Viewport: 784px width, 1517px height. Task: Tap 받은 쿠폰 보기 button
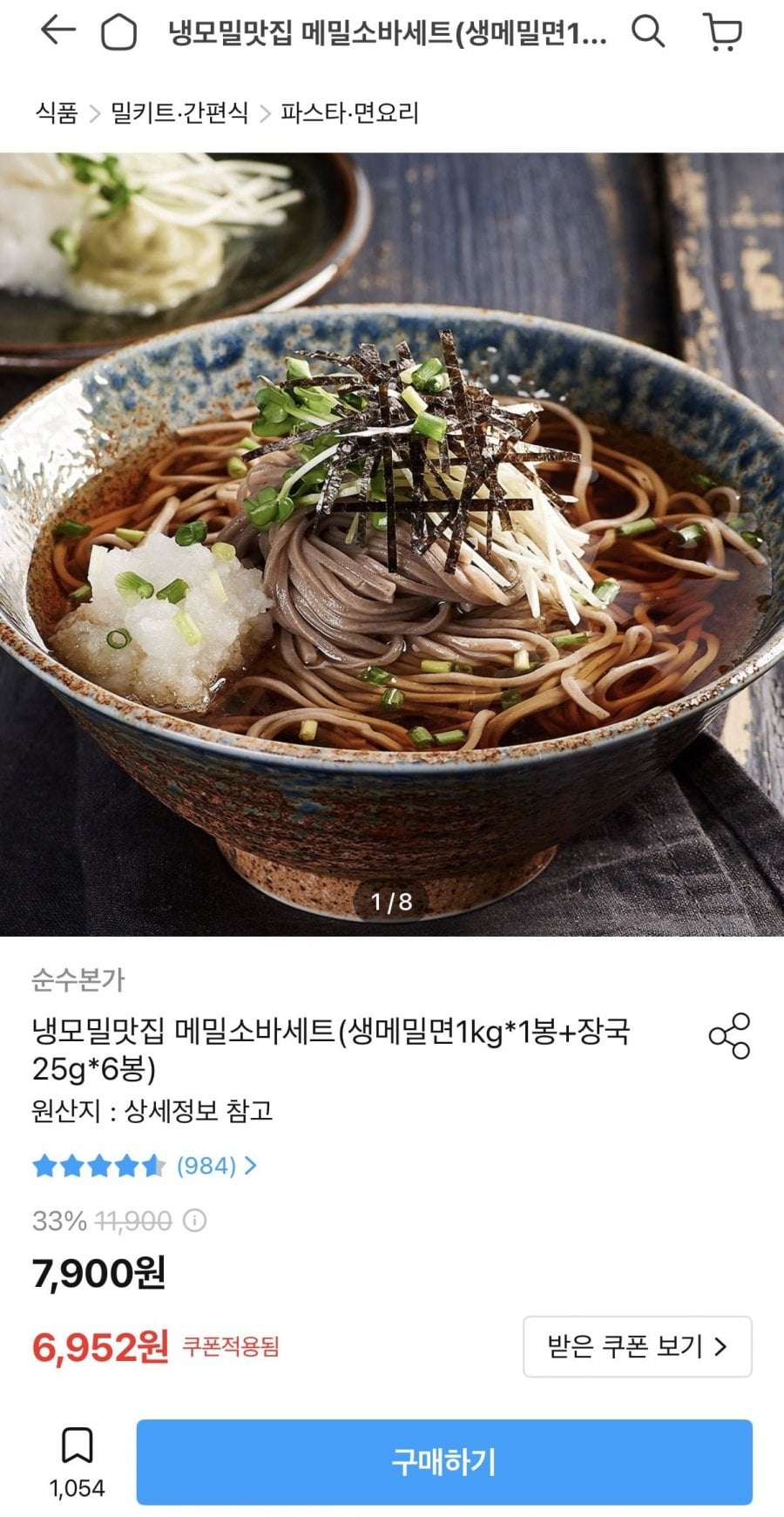point(637,1346)
